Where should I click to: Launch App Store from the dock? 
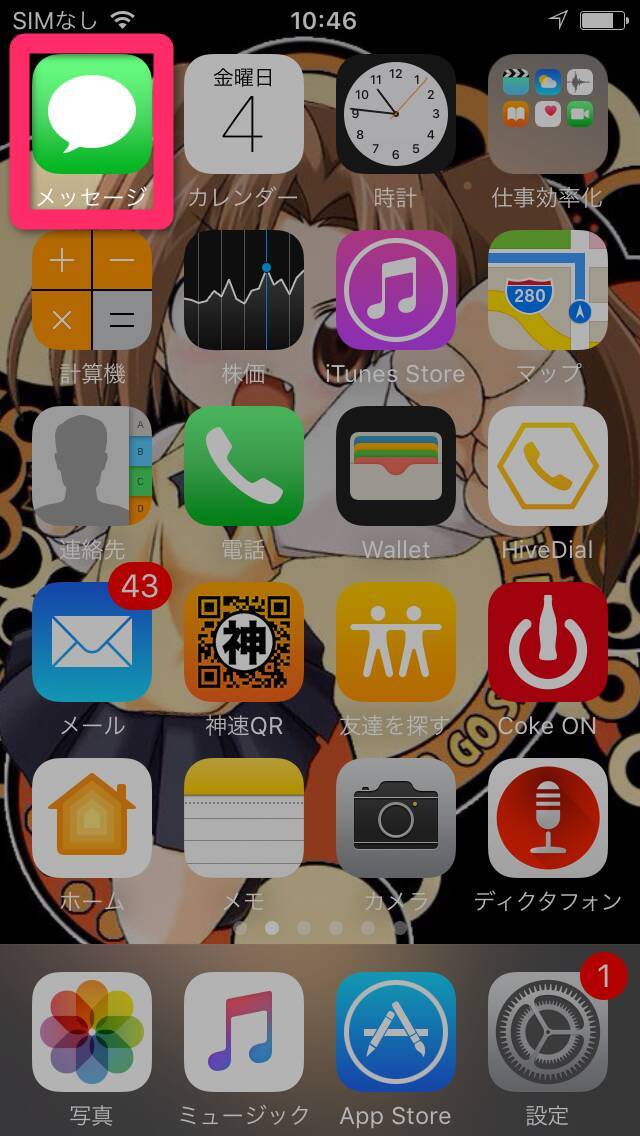(396, 1032)
